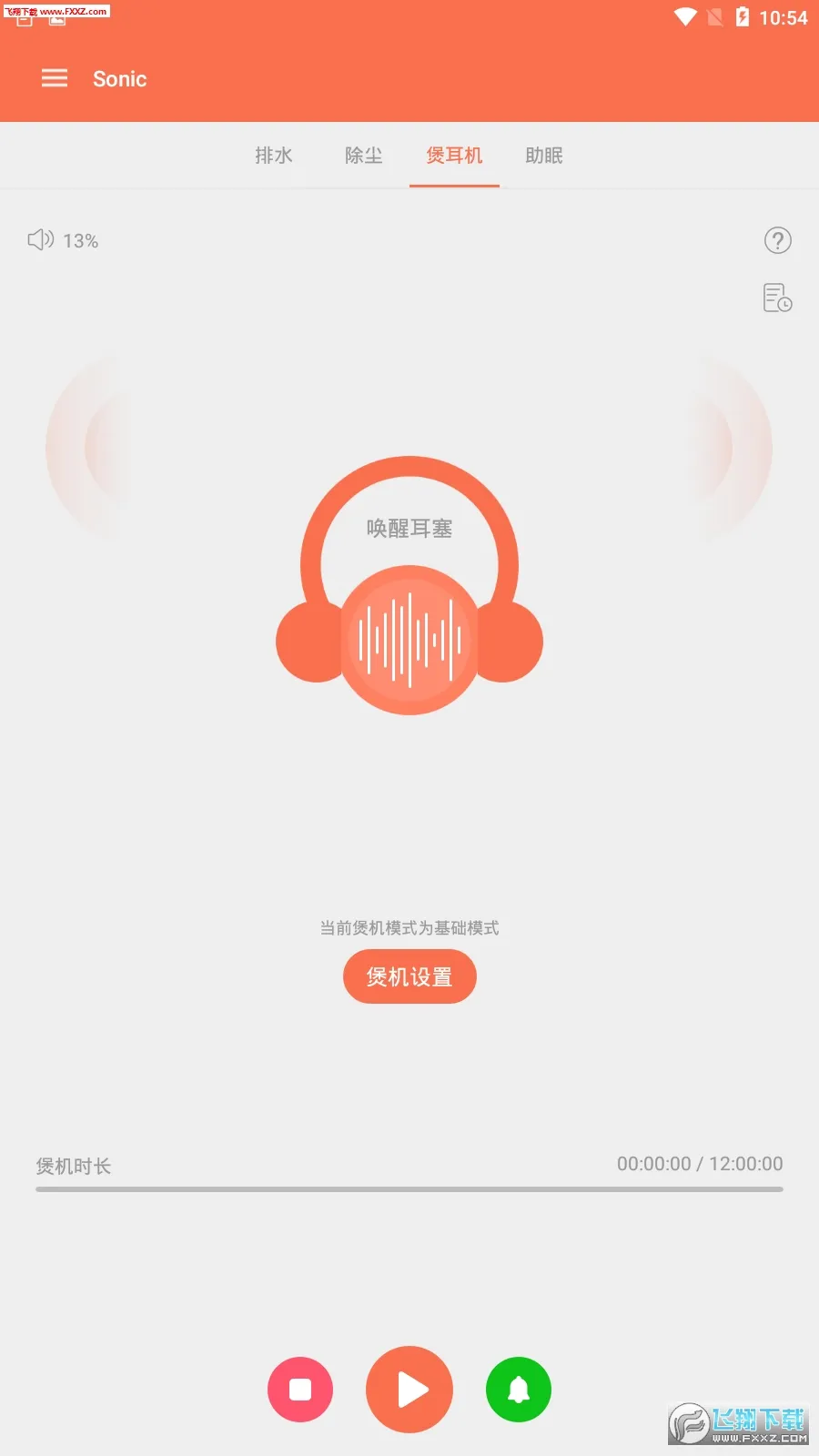Switch to the 除尘 tab
Viewport: 819px width, 1456px height.
pyautogui.click(x=364, y=156)
